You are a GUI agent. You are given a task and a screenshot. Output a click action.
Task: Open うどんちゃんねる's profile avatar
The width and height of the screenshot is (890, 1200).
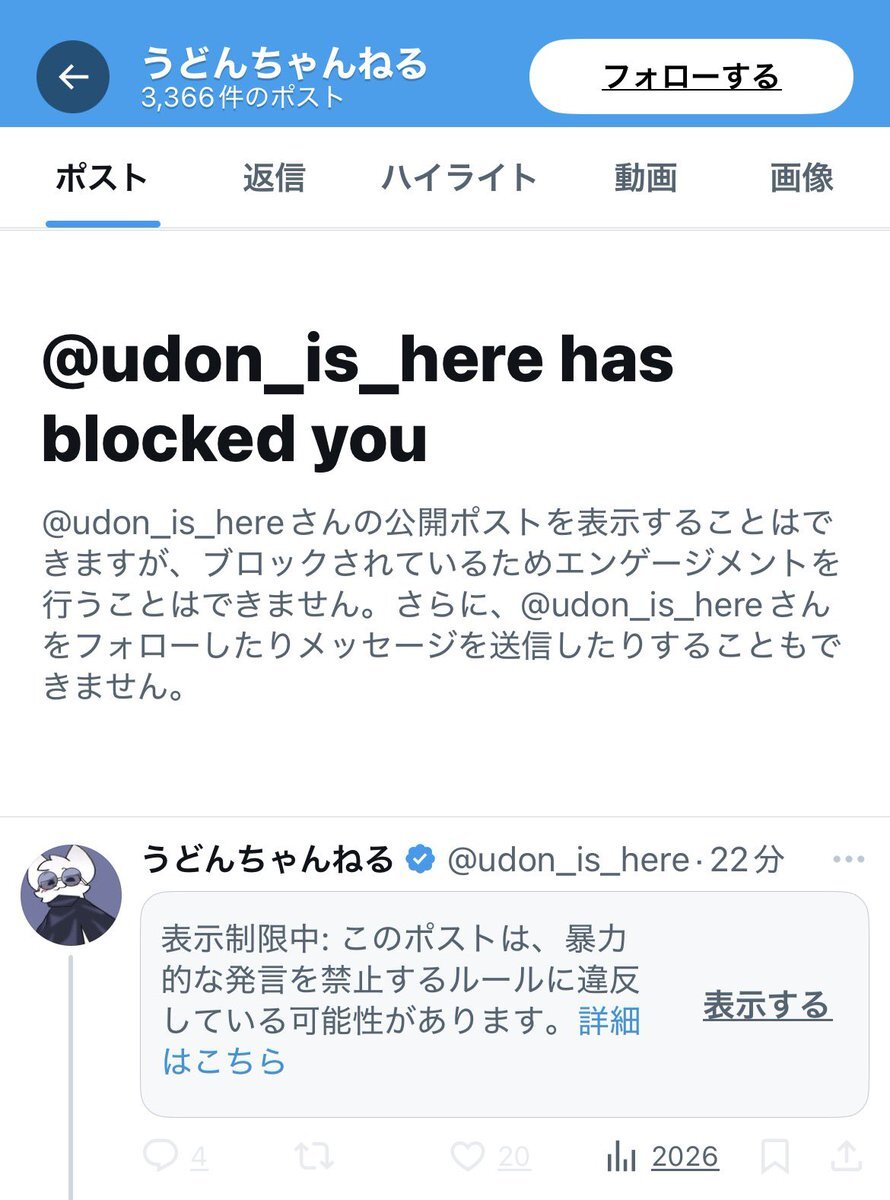[x=71, y=895]
